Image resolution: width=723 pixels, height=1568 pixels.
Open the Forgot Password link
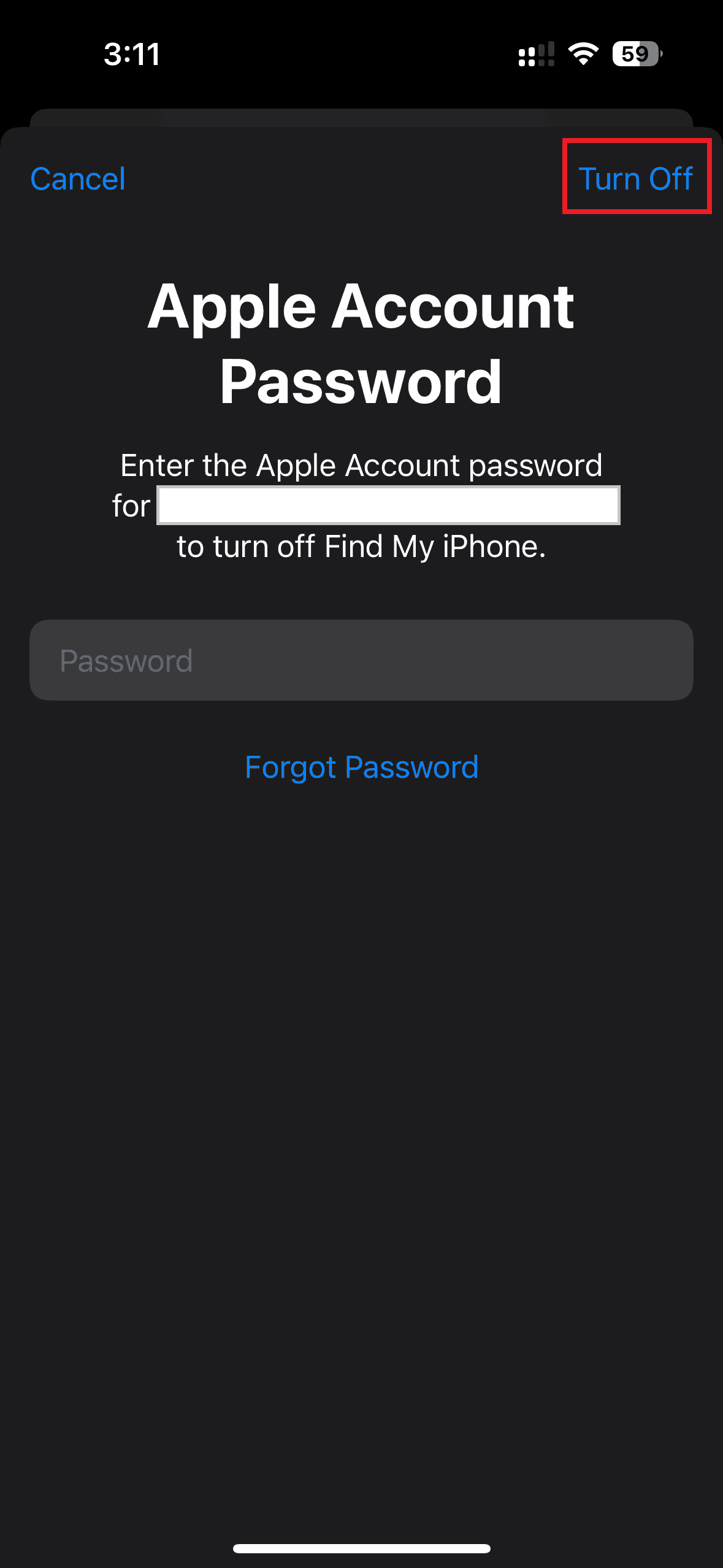pos(361,767)
